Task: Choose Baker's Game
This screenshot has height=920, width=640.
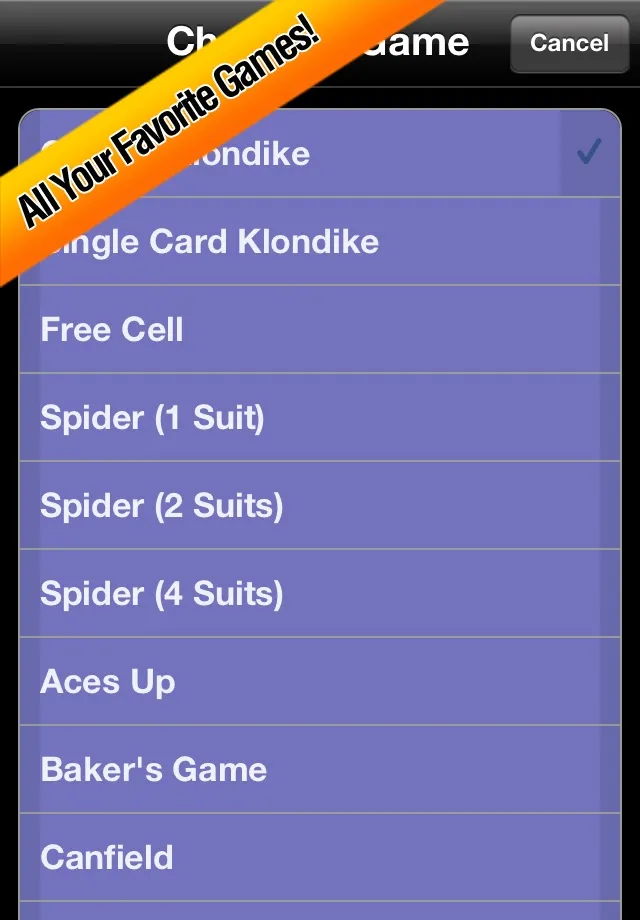Action: click(x=320, y=770)
